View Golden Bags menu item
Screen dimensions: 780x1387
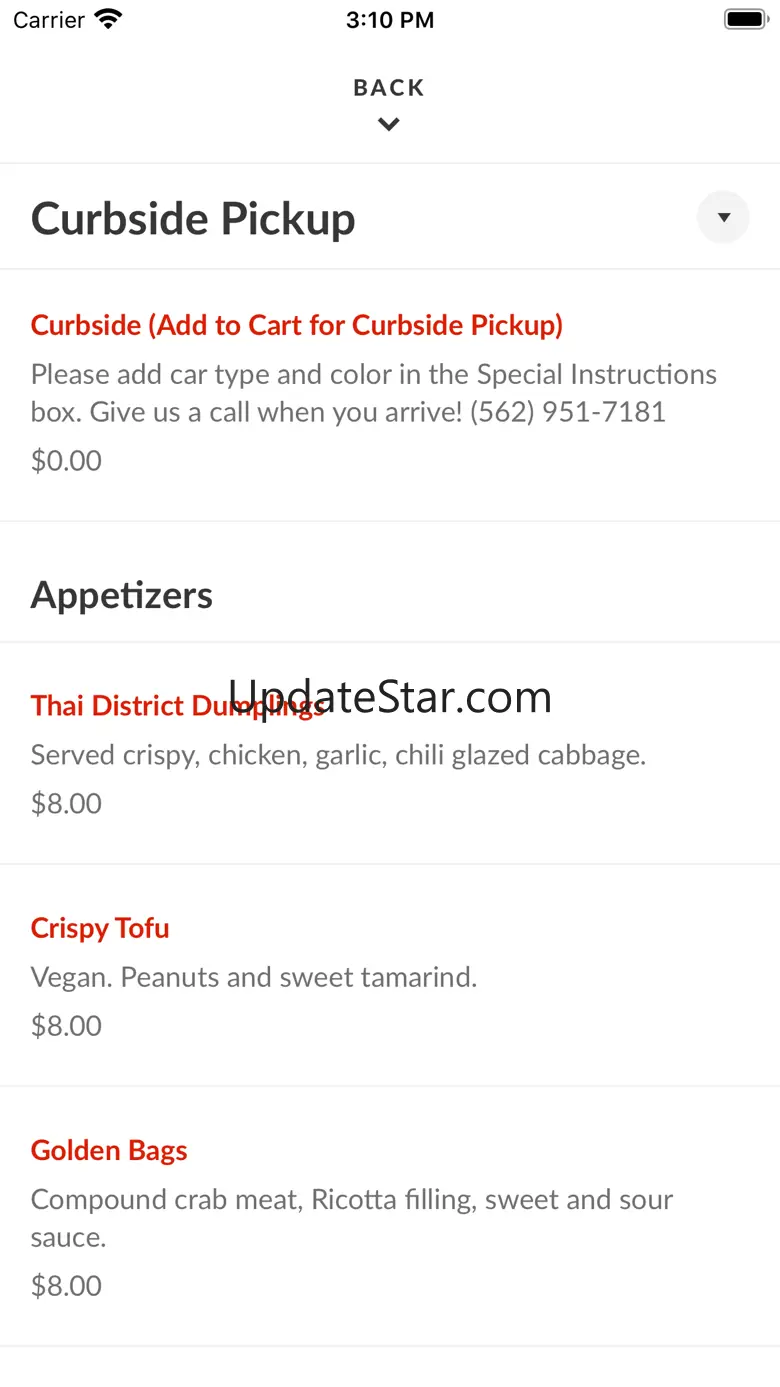point(109,1150)
